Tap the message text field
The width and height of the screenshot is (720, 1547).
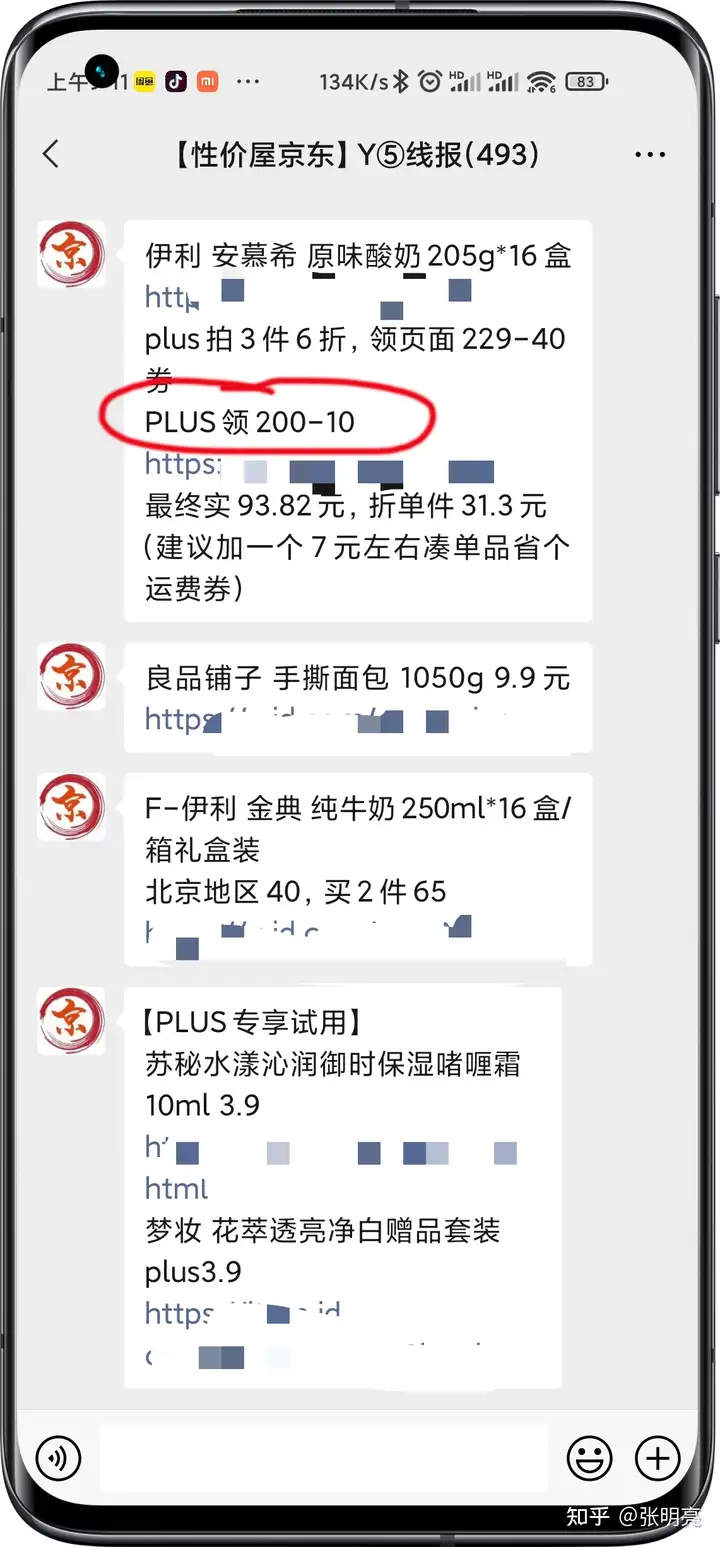tap(323, 1458)
